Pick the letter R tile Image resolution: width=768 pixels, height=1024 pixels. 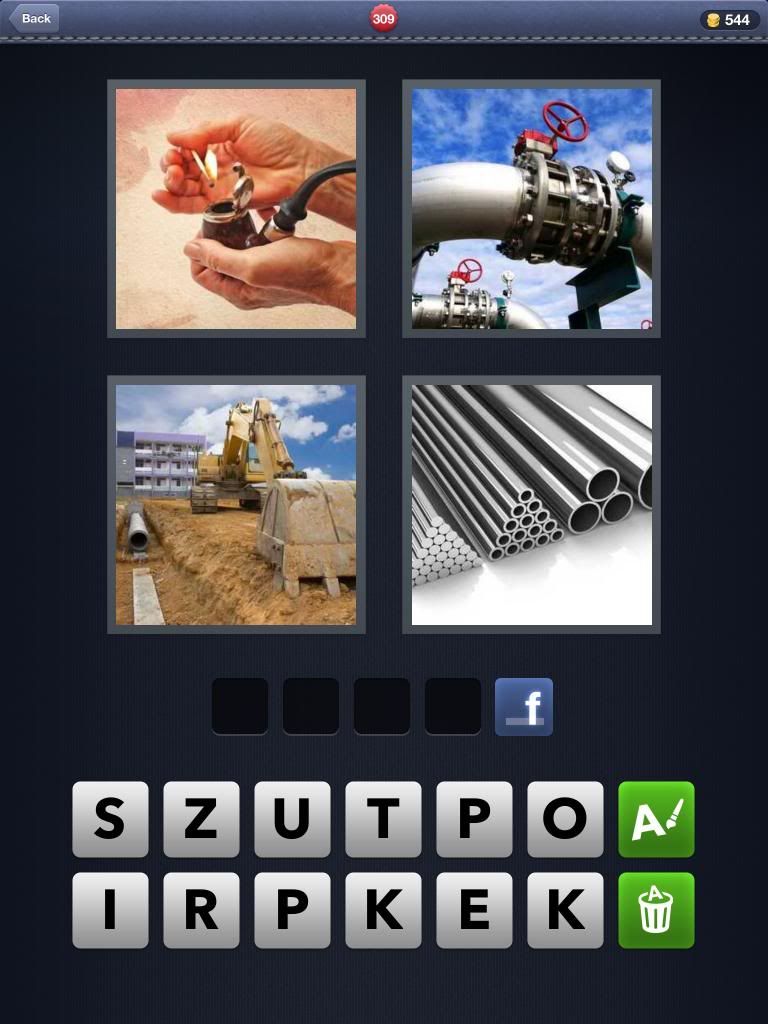click(x=201, y=910)
